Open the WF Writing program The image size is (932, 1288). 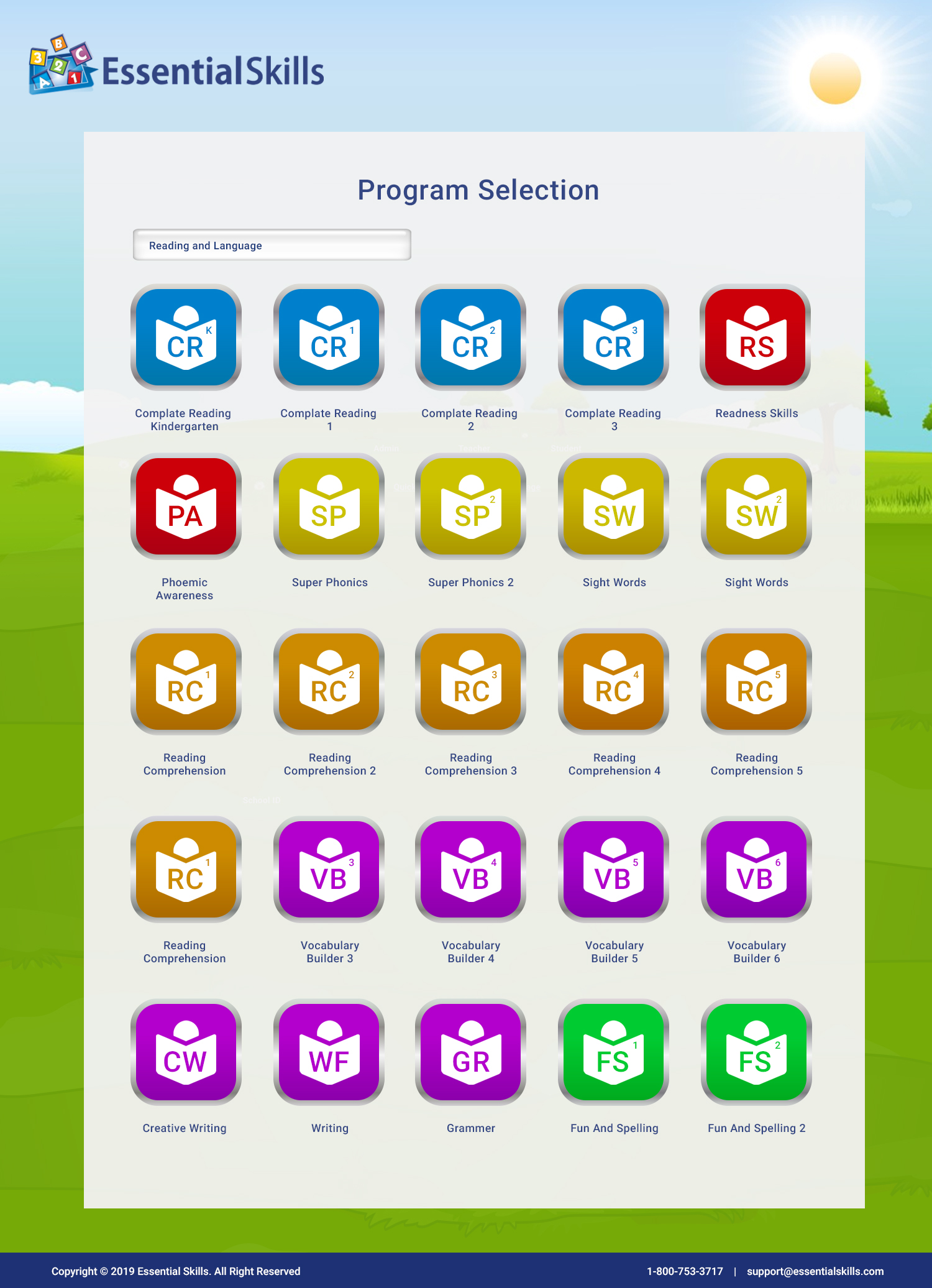(x=329, y=1052)
